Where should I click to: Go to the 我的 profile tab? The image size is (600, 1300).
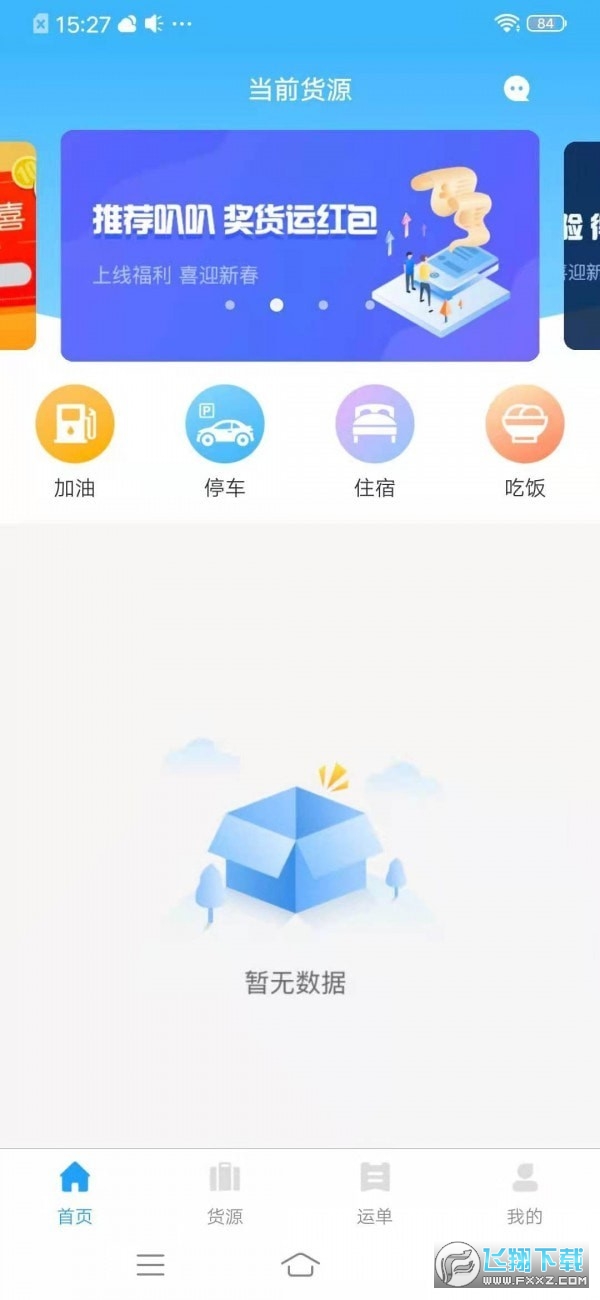[525, 1192]
